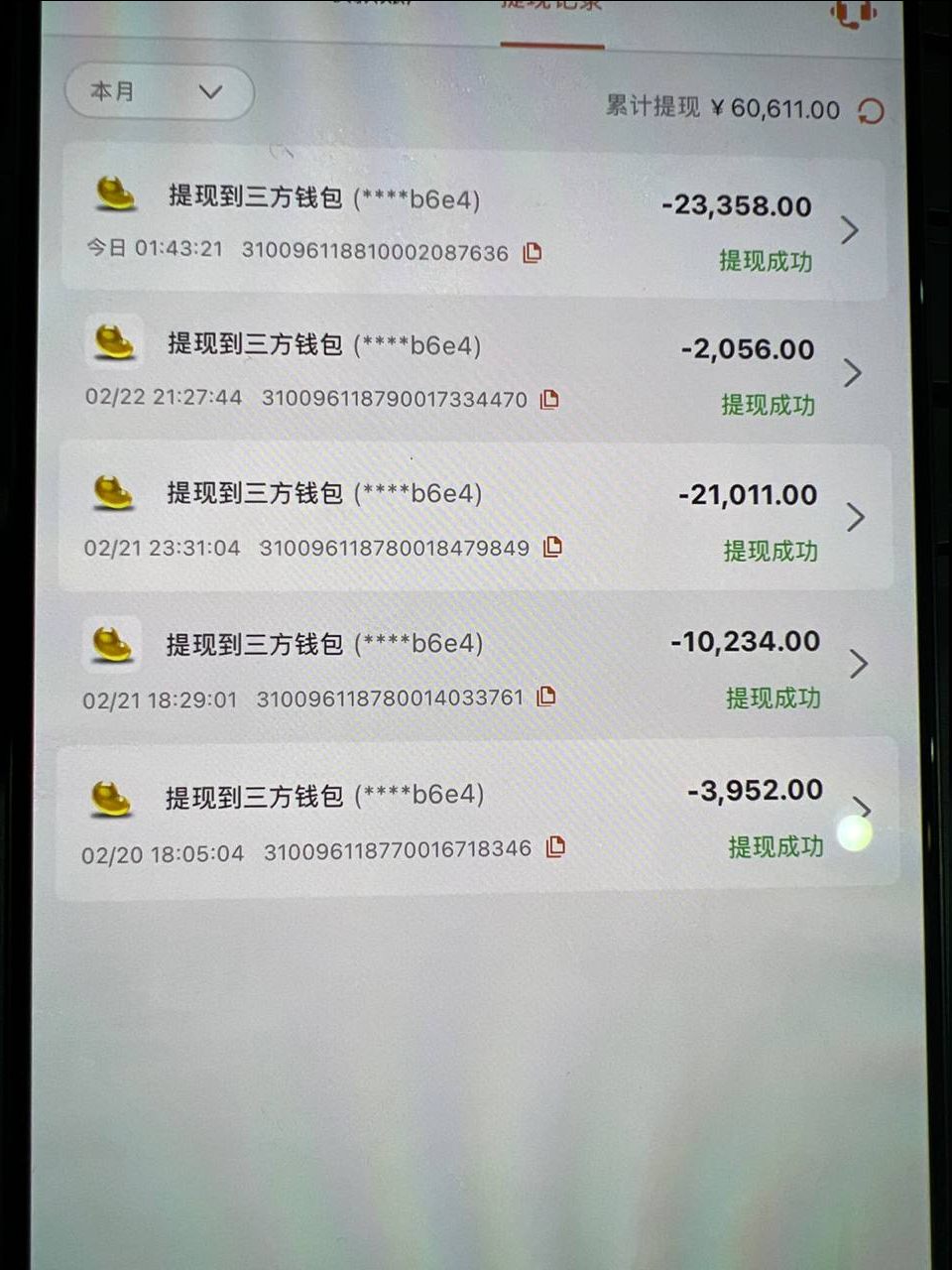Copy order number 310096118790017334470

coord(549,399)
